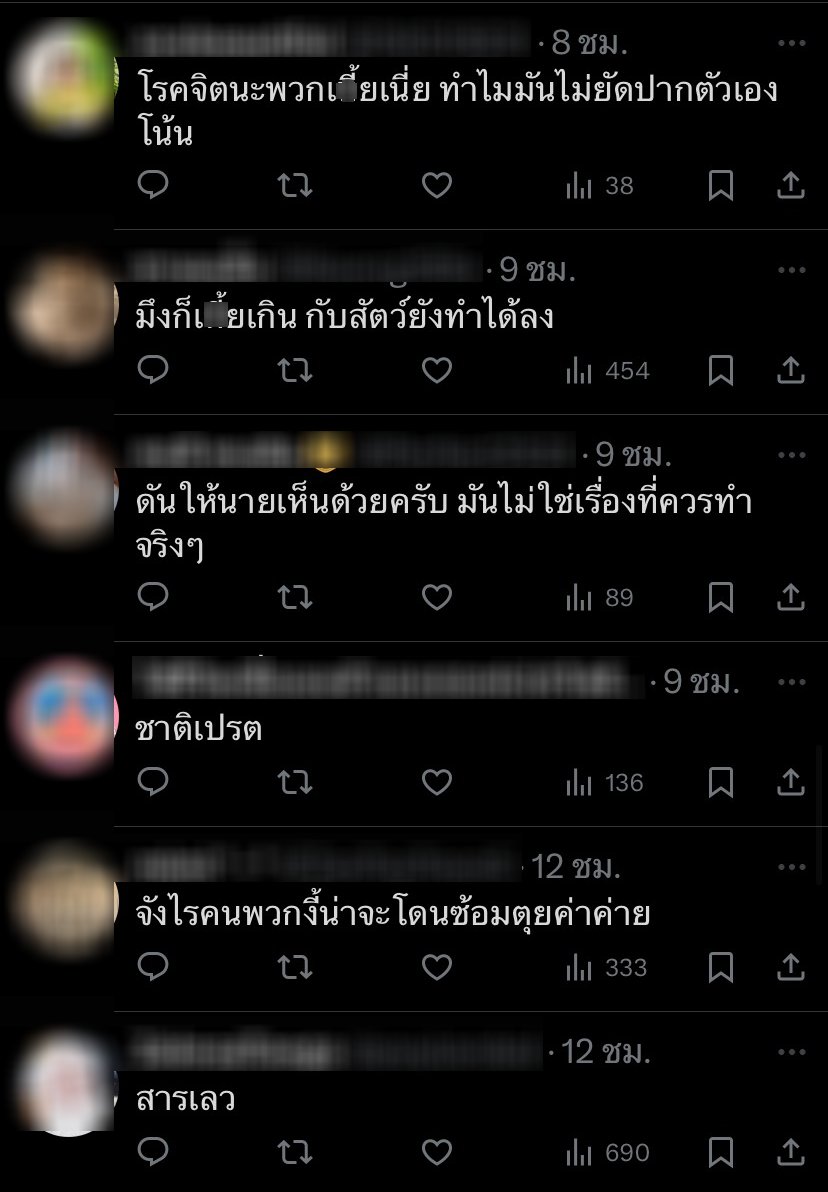Screen dimensions: 828x1192
Task: Share the comment 'สารเลว'
Action: [x=790, y=1152]
